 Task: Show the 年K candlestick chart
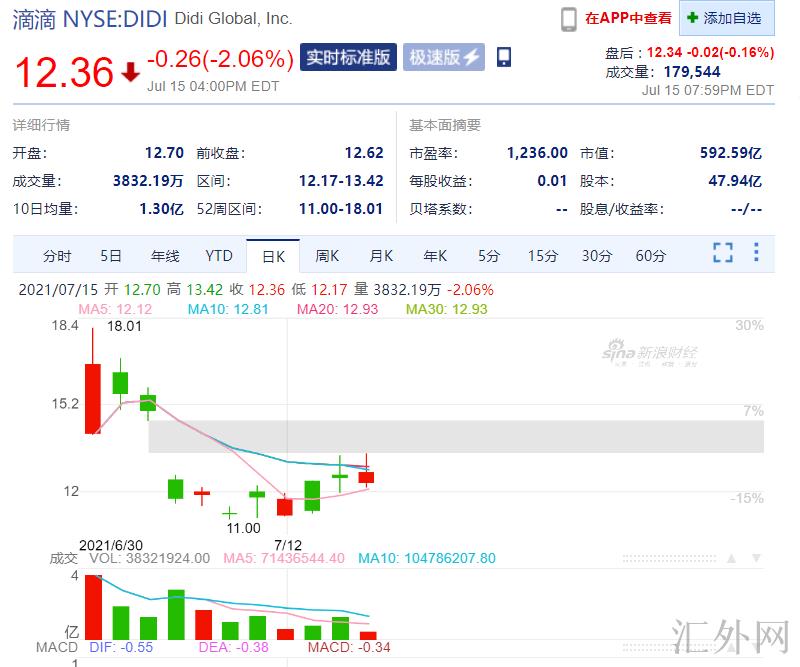coord(435,256)
